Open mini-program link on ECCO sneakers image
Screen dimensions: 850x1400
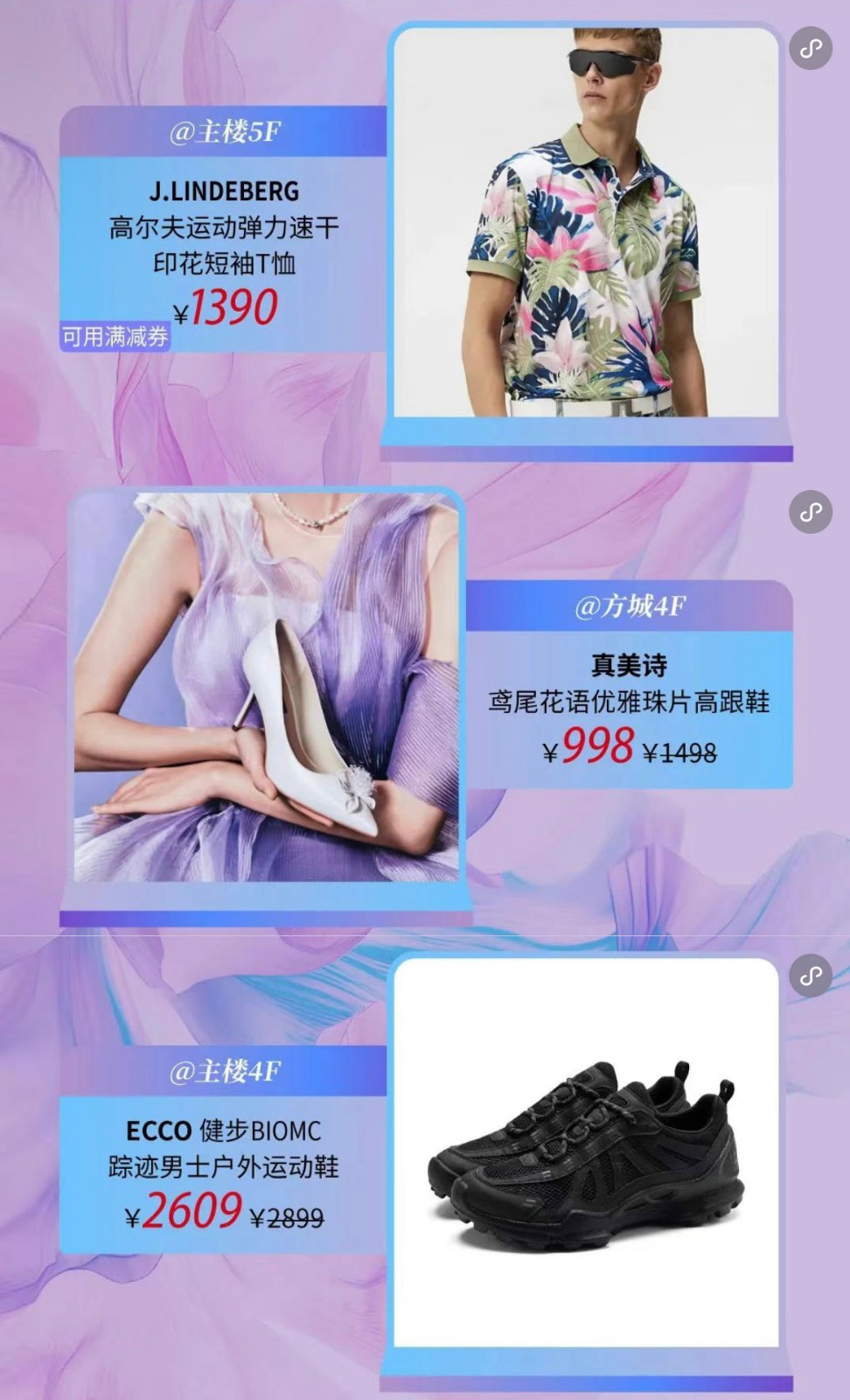(811, 975)
